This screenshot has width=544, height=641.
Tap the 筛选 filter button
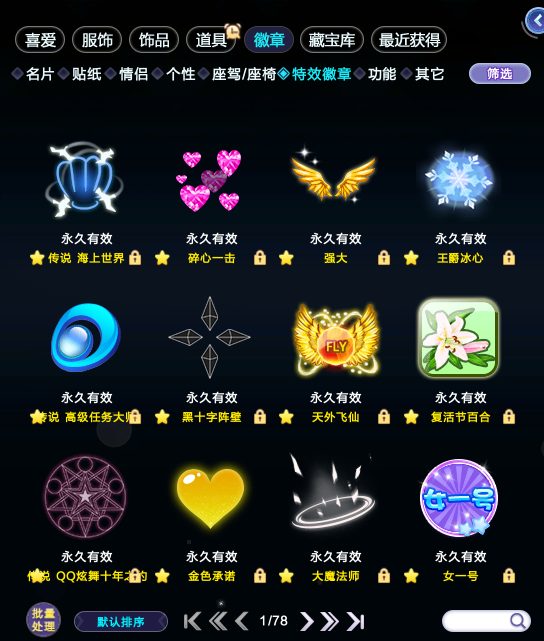pyautogui.click(x=500, y=74)
